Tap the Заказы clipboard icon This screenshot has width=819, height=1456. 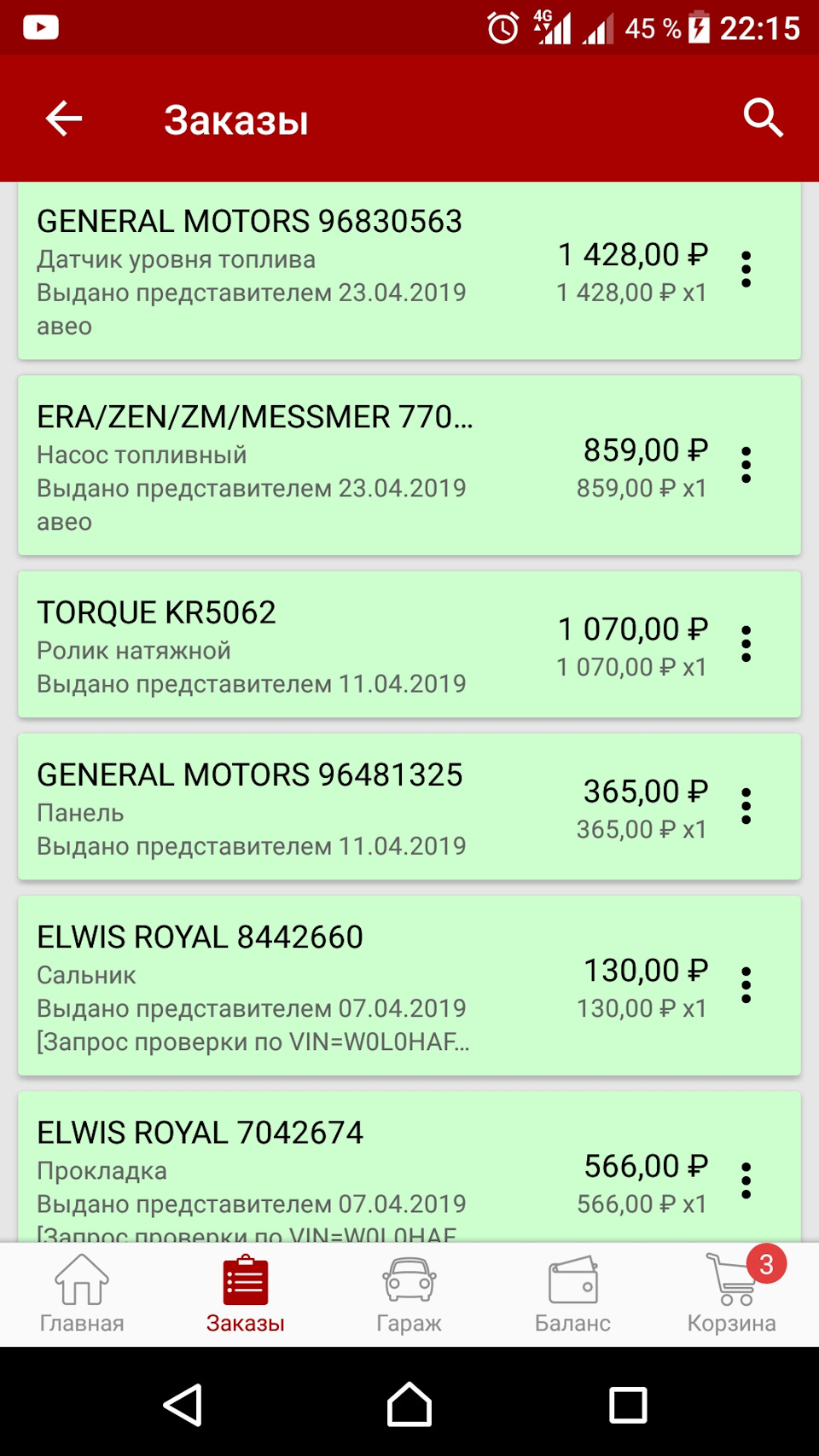pyautogui.click(x=245, y=1279)
